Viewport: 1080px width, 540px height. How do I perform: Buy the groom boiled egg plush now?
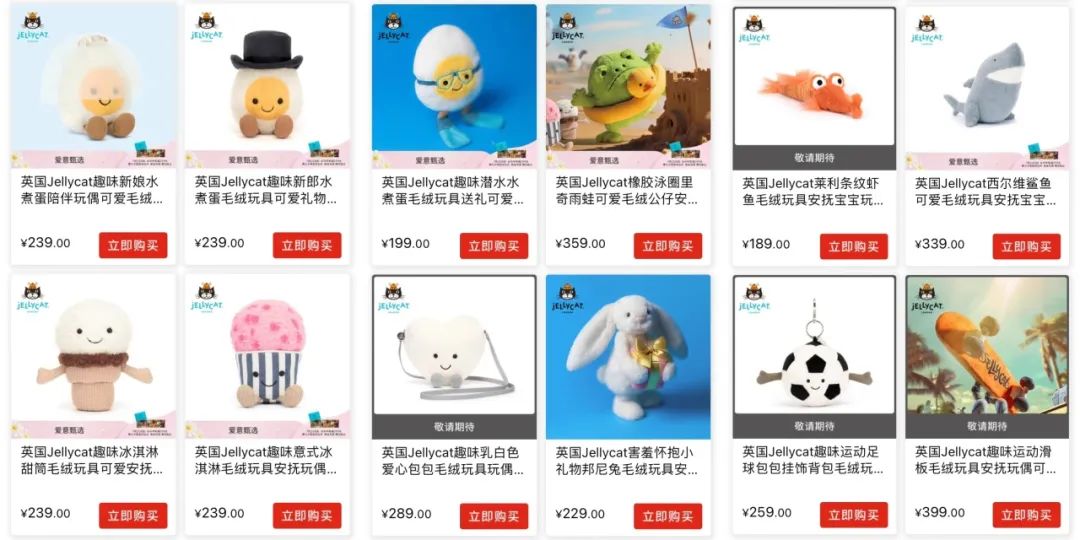[307, 245]
